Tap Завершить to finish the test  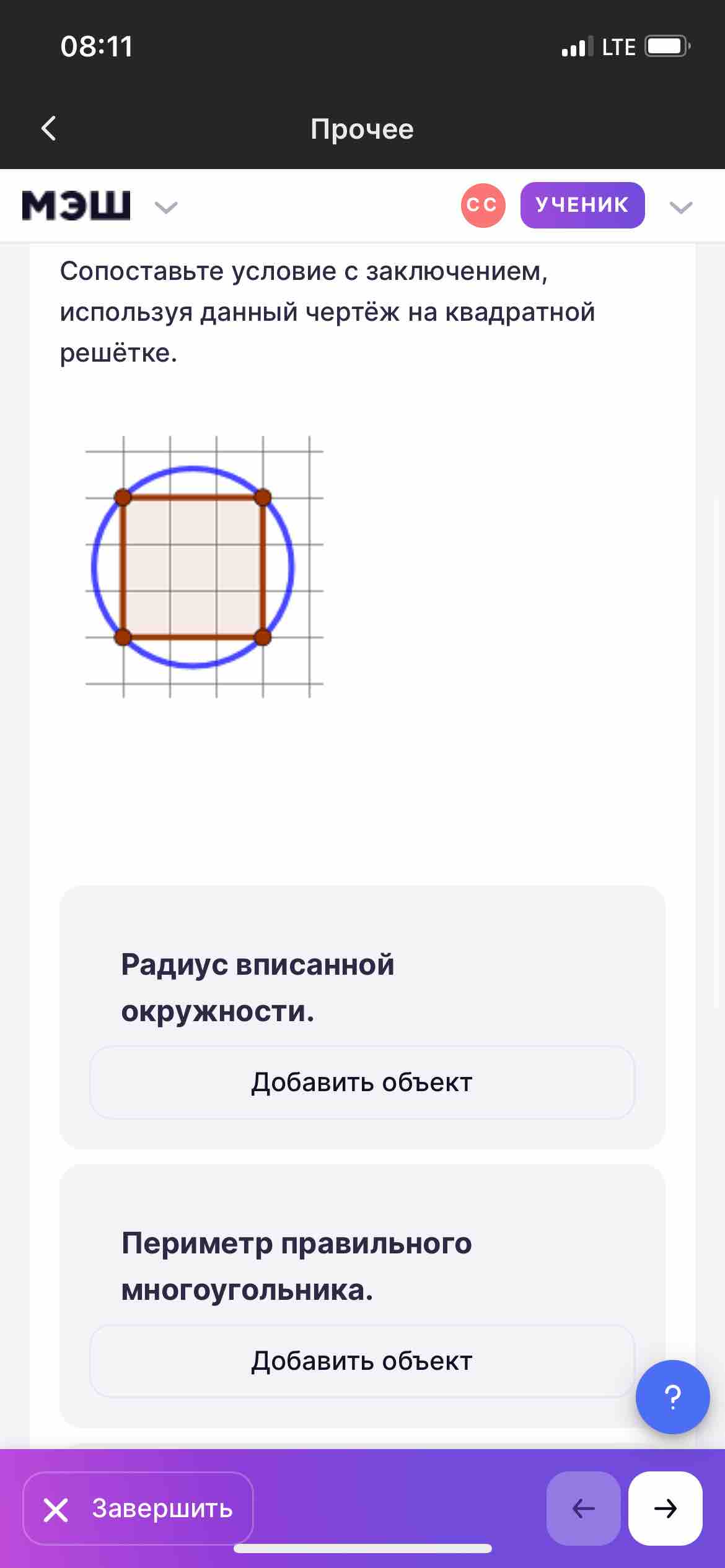[138, 1509]
